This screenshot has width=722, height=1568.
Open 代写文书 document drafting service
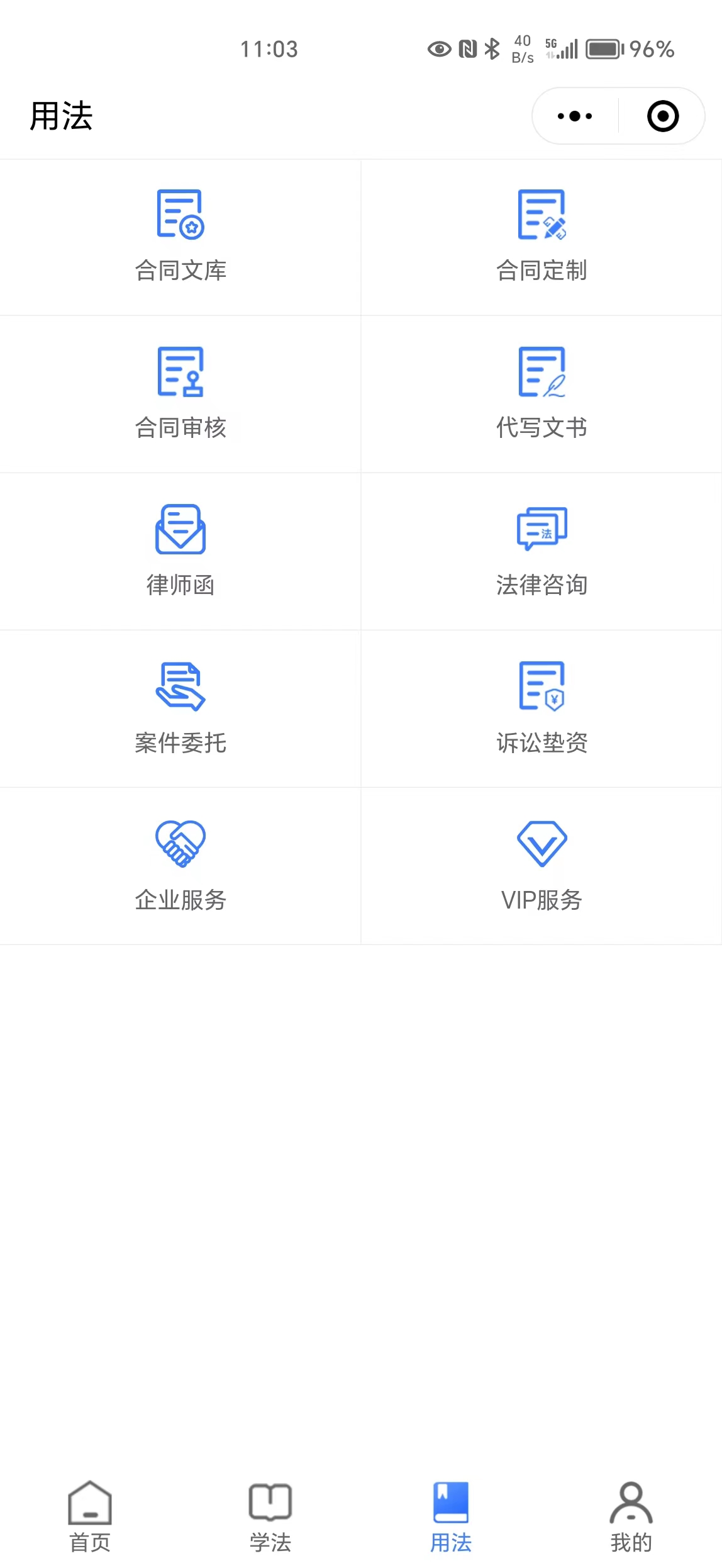(x=541, y=394)
